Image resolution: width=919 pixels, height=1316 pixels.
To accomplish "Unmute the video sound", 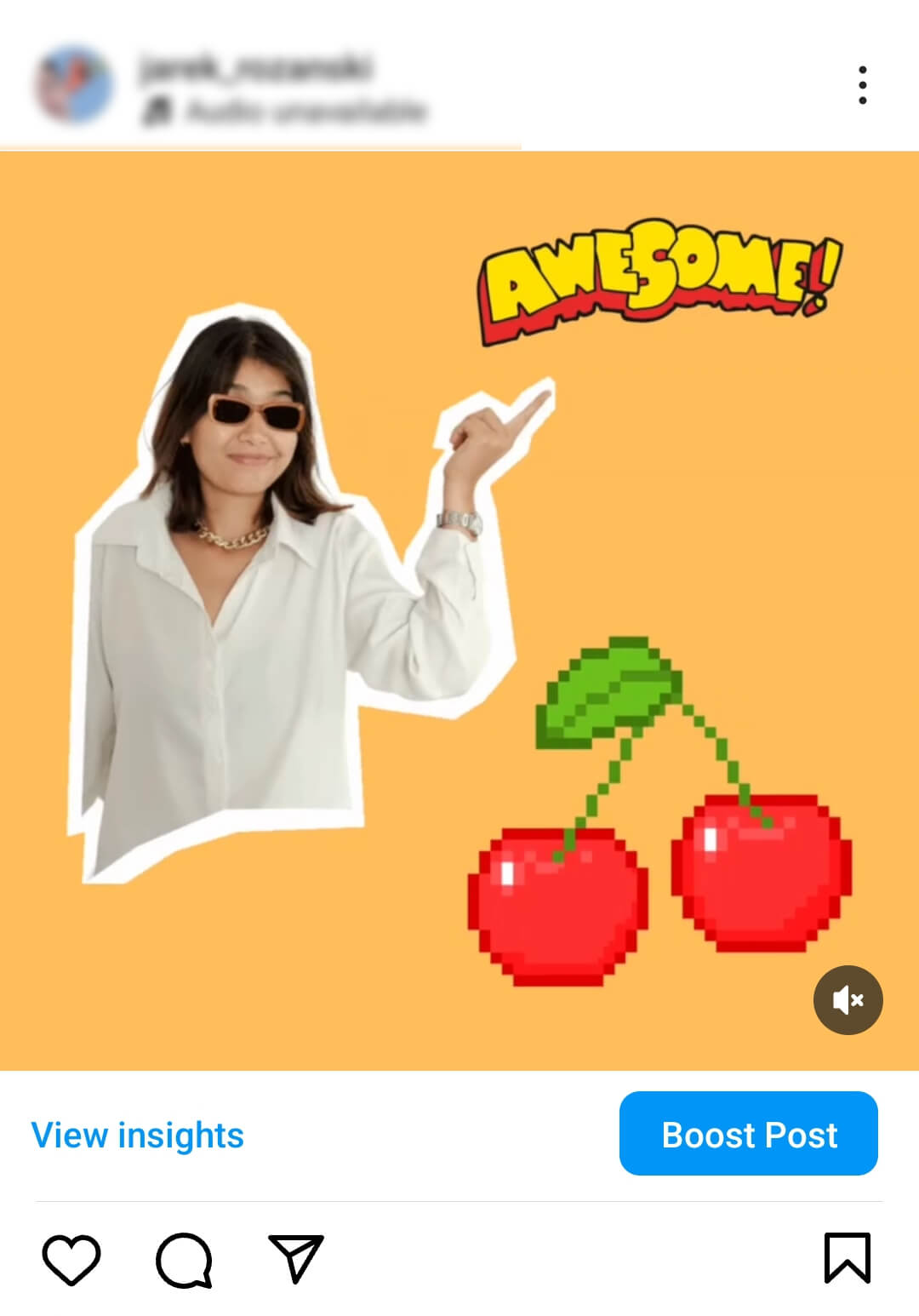I will 848,999.
